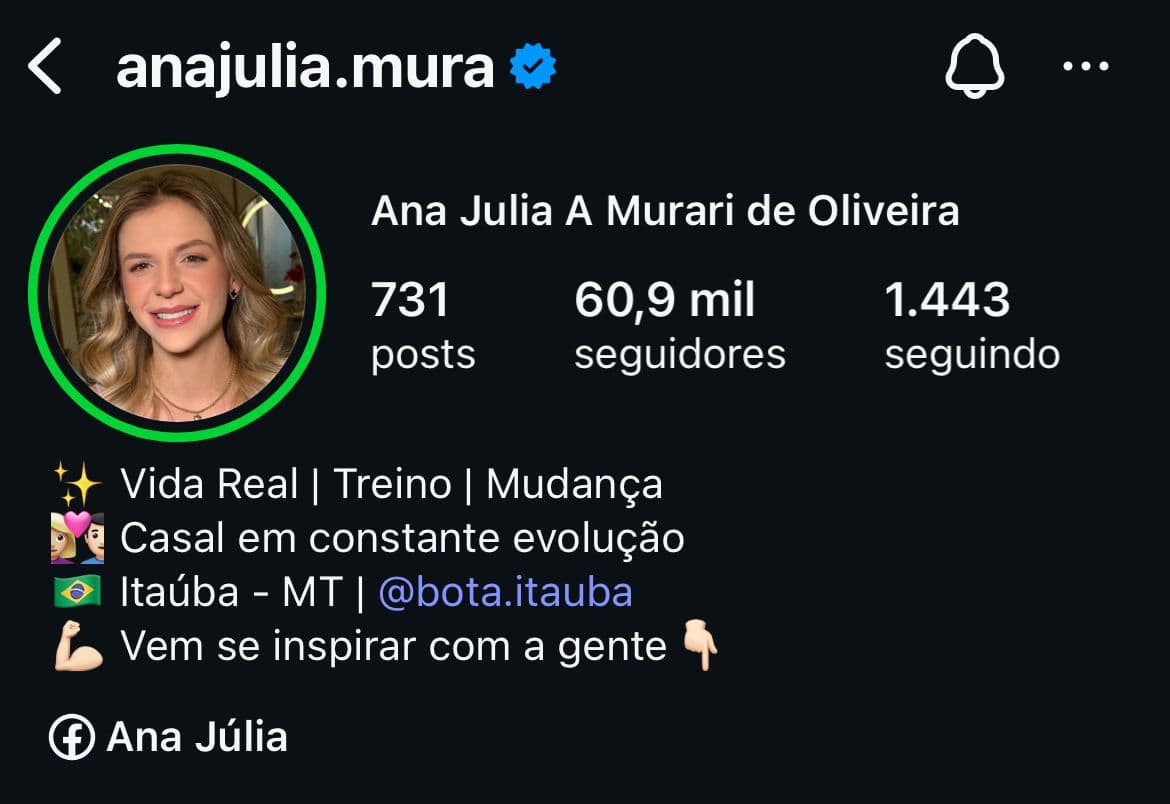The height and width of the screenshot is (804, 1170).
Task: Open the @bota.itauba profile link
Action: coord(505,592)
